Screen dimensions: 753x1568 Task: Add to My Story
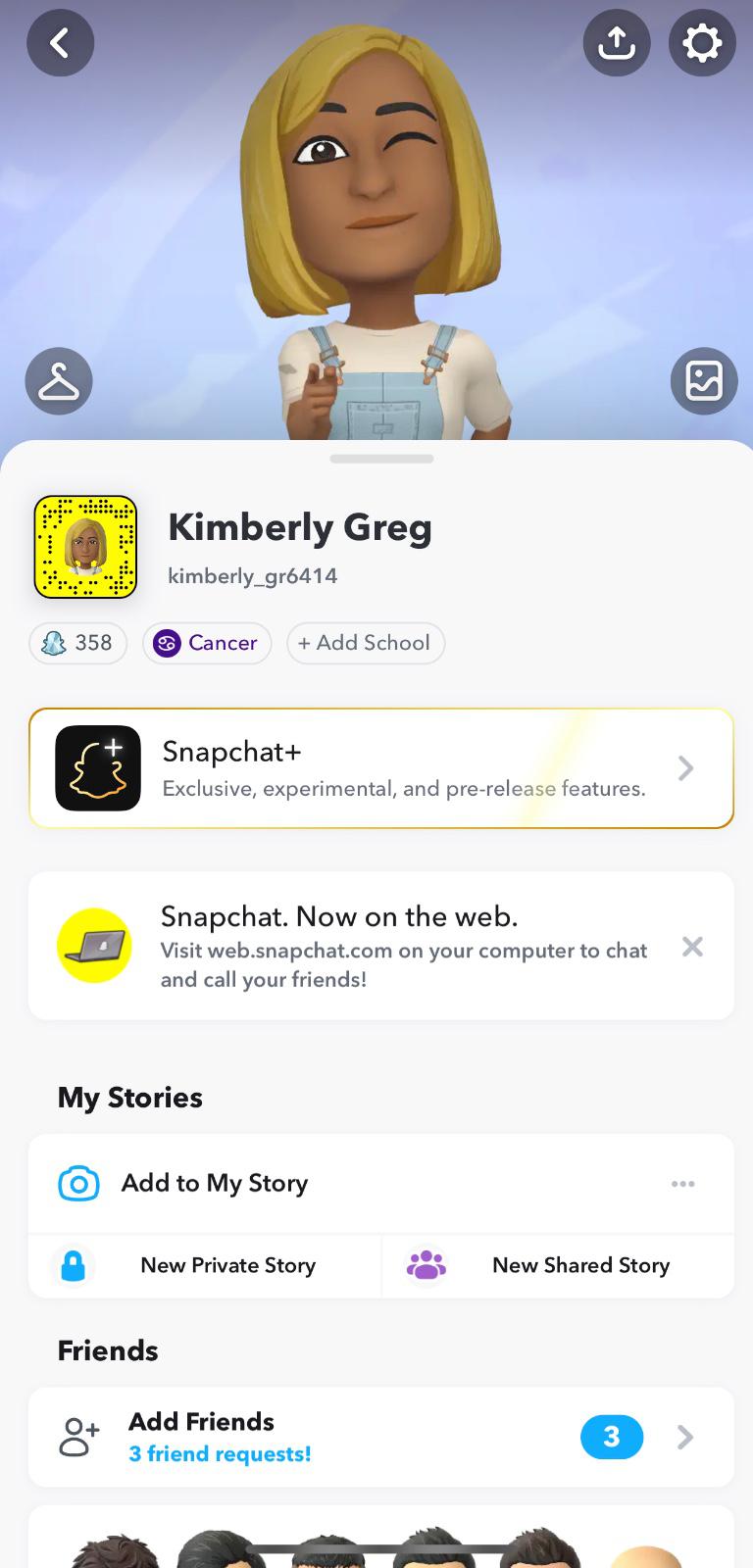pyautogui.click(x=216, y=1184)
